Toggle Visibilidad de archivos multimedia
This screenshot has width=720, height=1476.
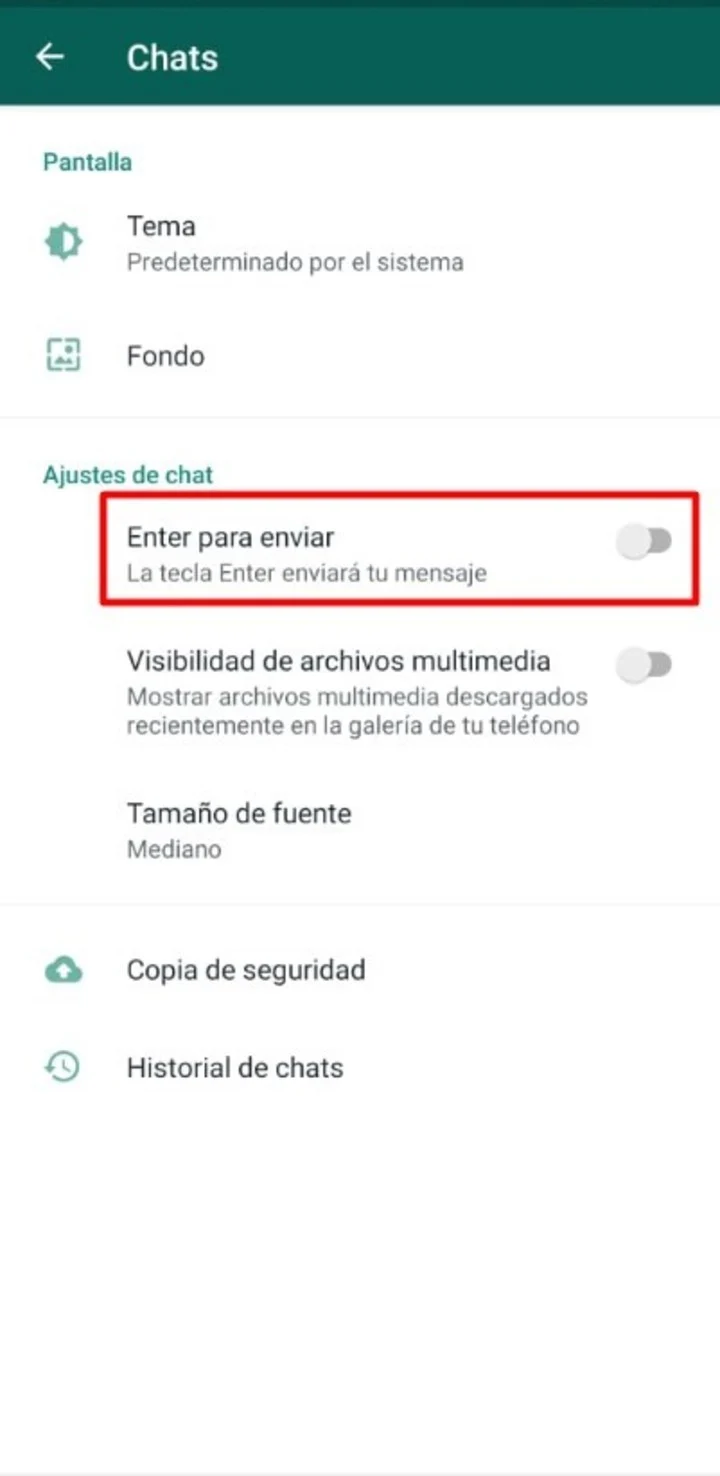point(644,666)
